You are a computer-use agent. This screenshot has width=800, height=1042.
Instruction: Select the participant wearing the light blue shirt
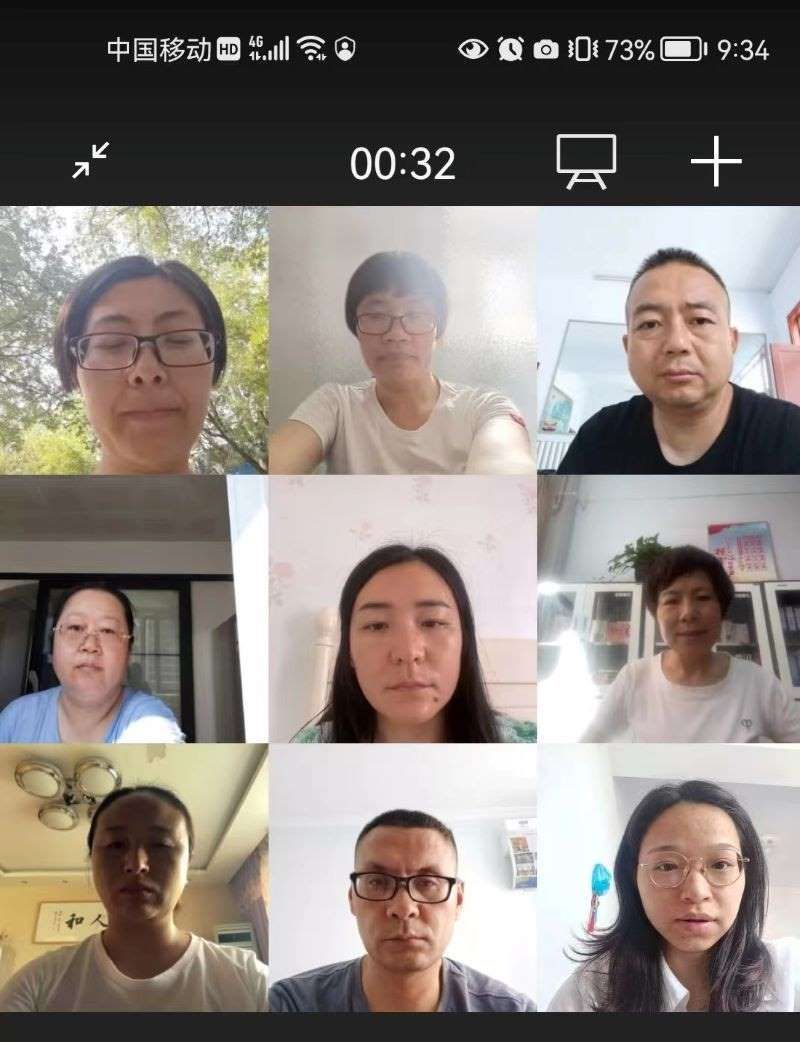tap(116, 608)
